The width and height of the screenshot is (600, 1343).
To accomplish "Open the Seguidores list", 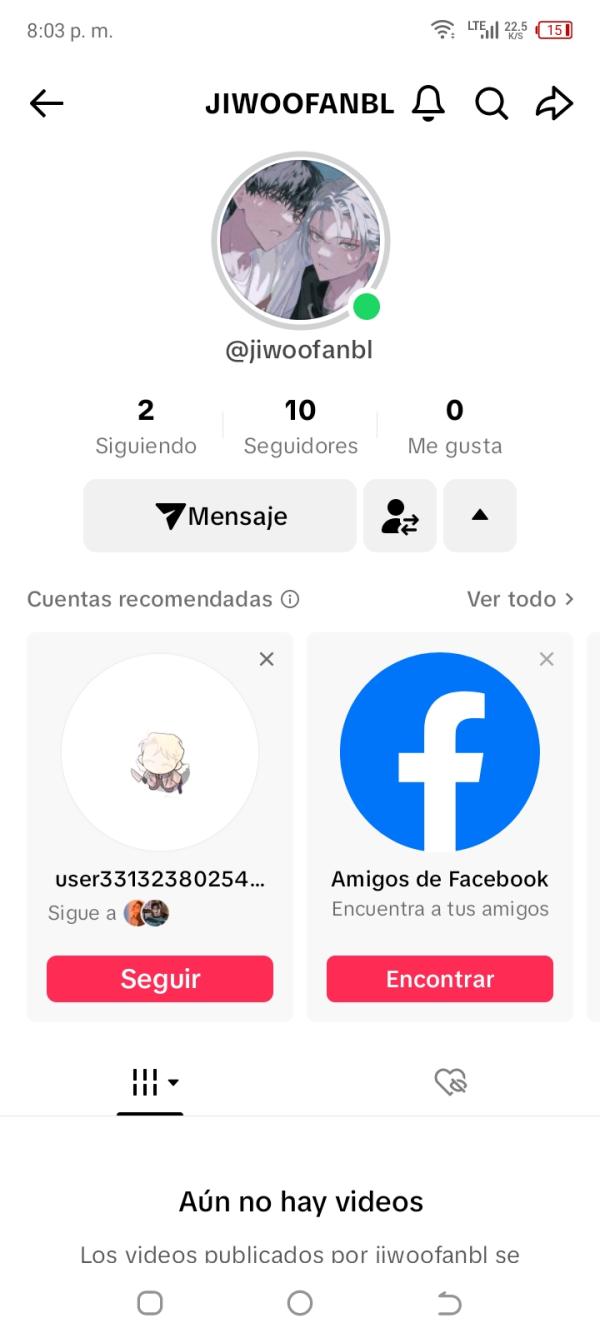I will (x=300, y=426).
